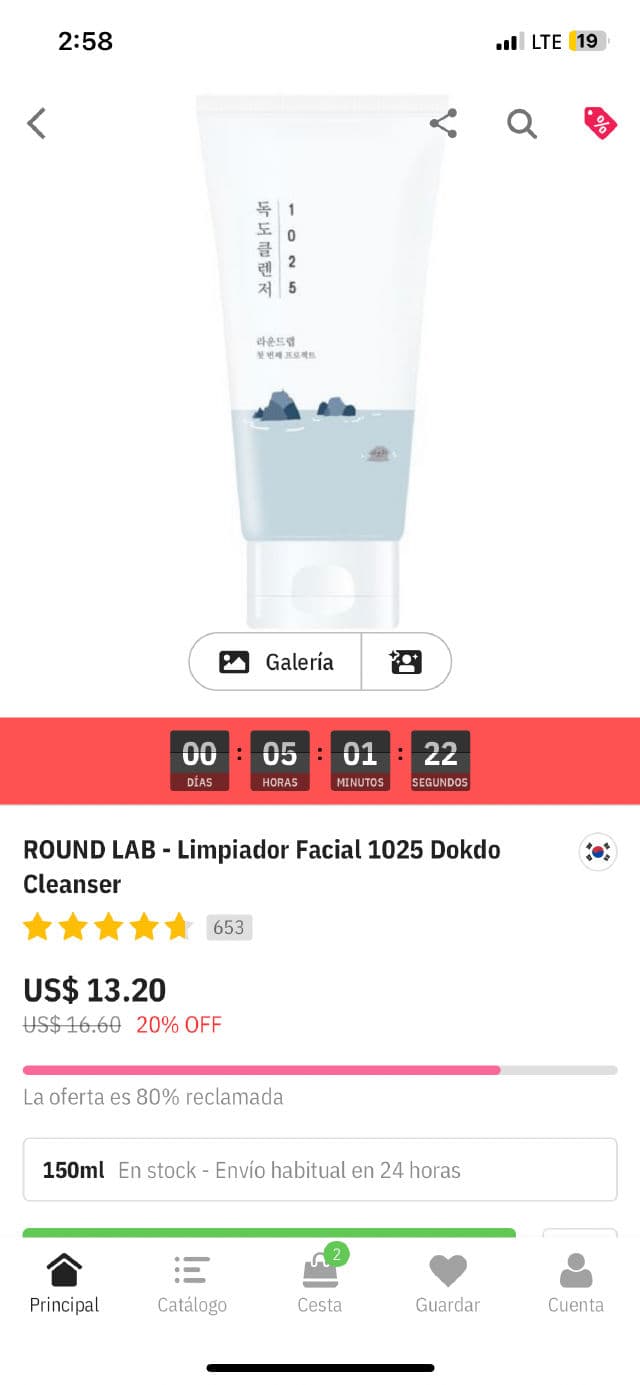Switch to the Catálogo tab
Image resolution: width=640 pixels, height=1385 pixels.
coord(192,1284)
